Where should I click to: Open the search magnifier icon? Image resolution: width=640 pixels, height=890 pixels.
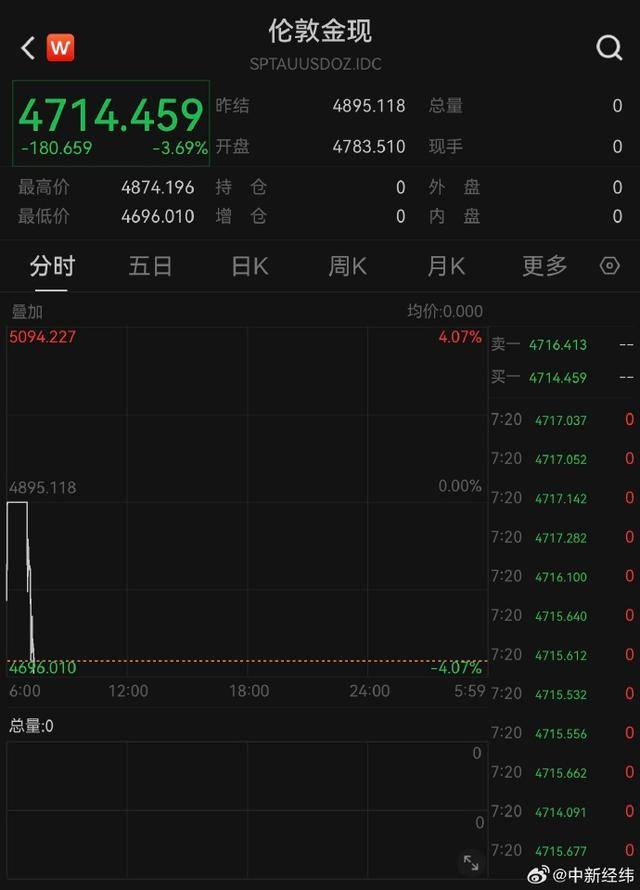609,47
